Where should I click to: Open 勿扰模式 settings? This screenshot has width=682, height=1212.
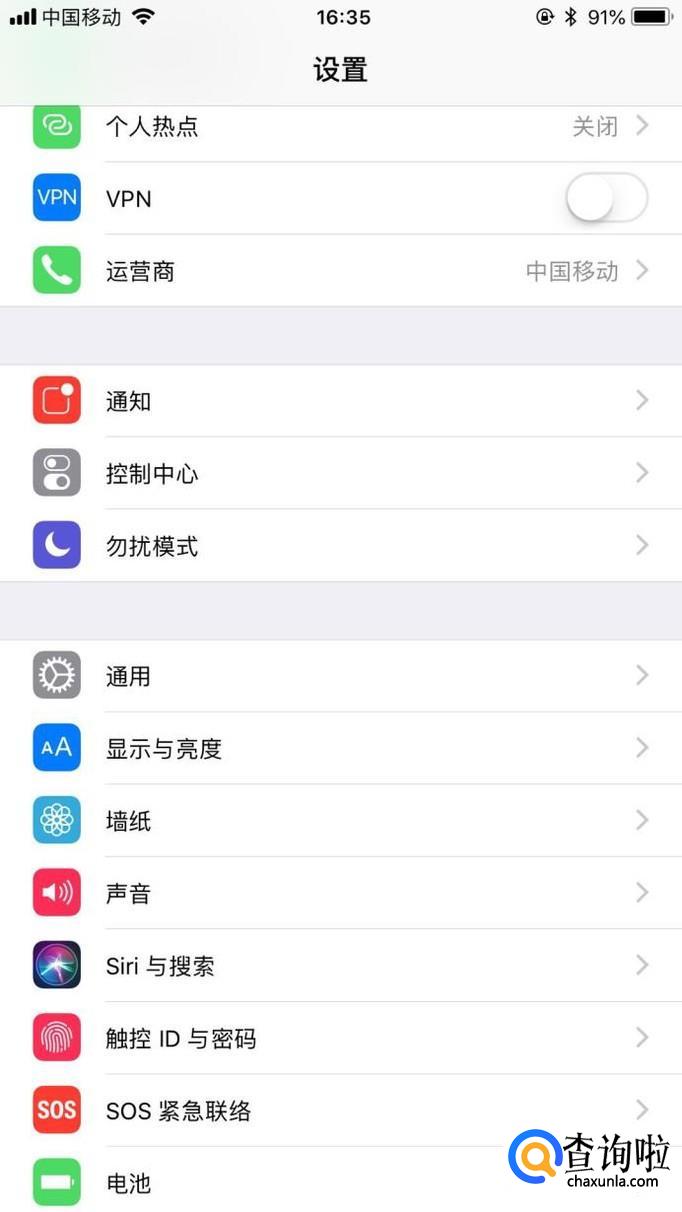tap(340, 546)
